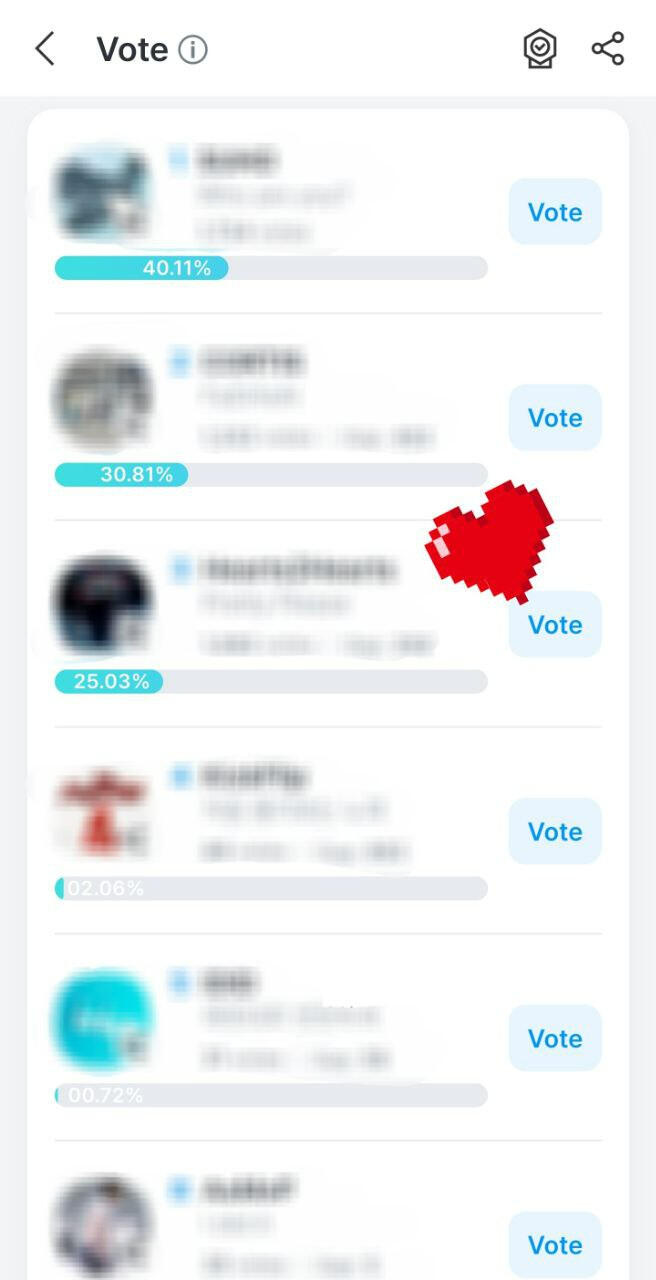656x1280 pixels.
Task: Vote for the candidate with 40.11%
Action: point(555,212)
